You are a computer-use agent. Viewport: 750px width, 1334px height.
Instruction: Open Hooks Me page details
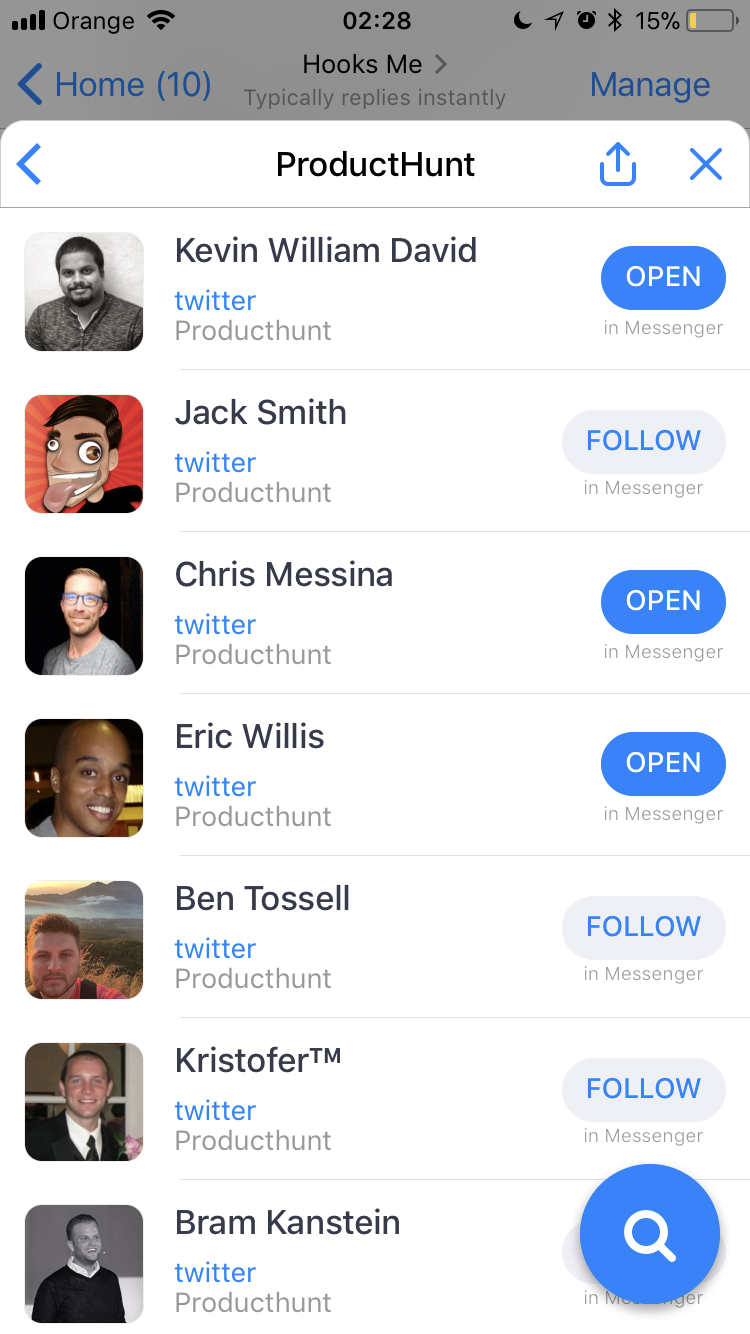tap(374, 65)
